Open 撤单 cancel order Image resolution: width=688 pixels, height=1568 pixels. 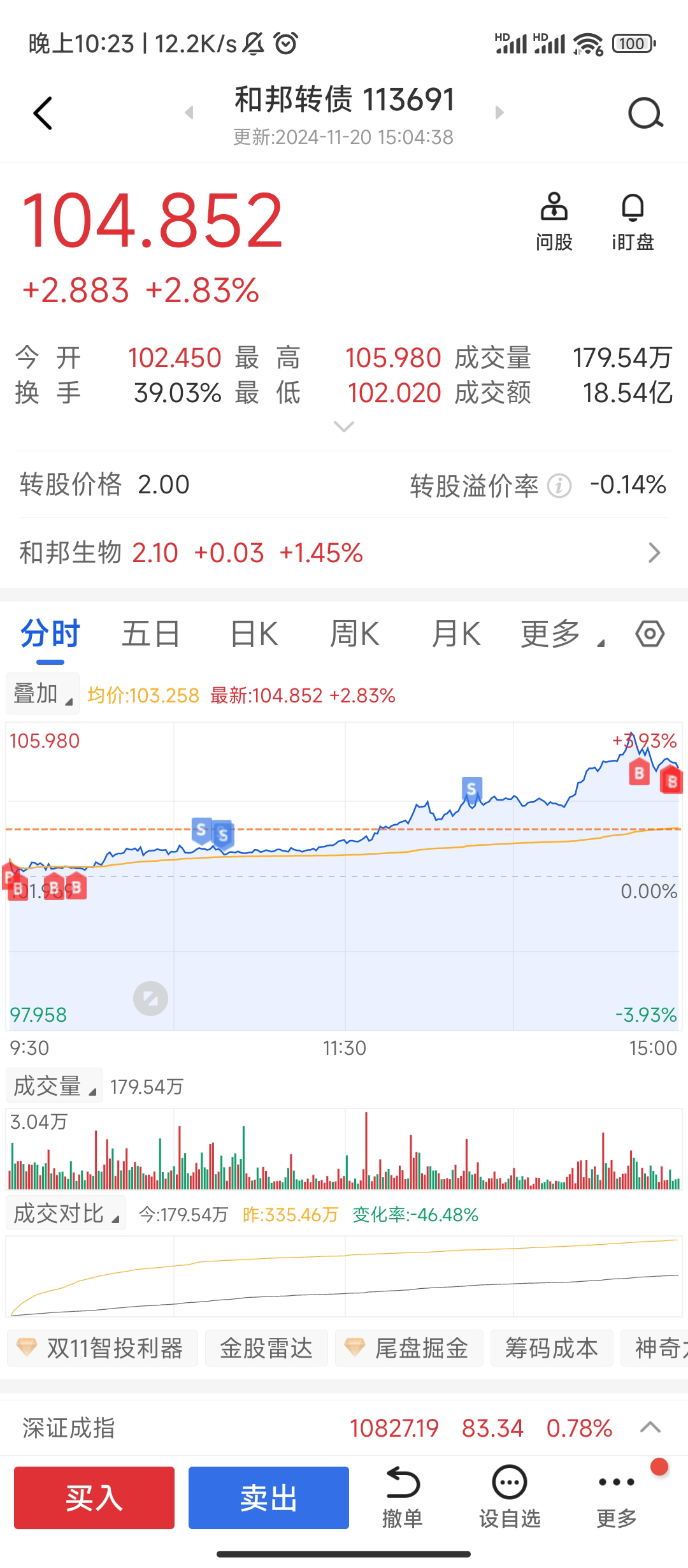[402, 1497]
